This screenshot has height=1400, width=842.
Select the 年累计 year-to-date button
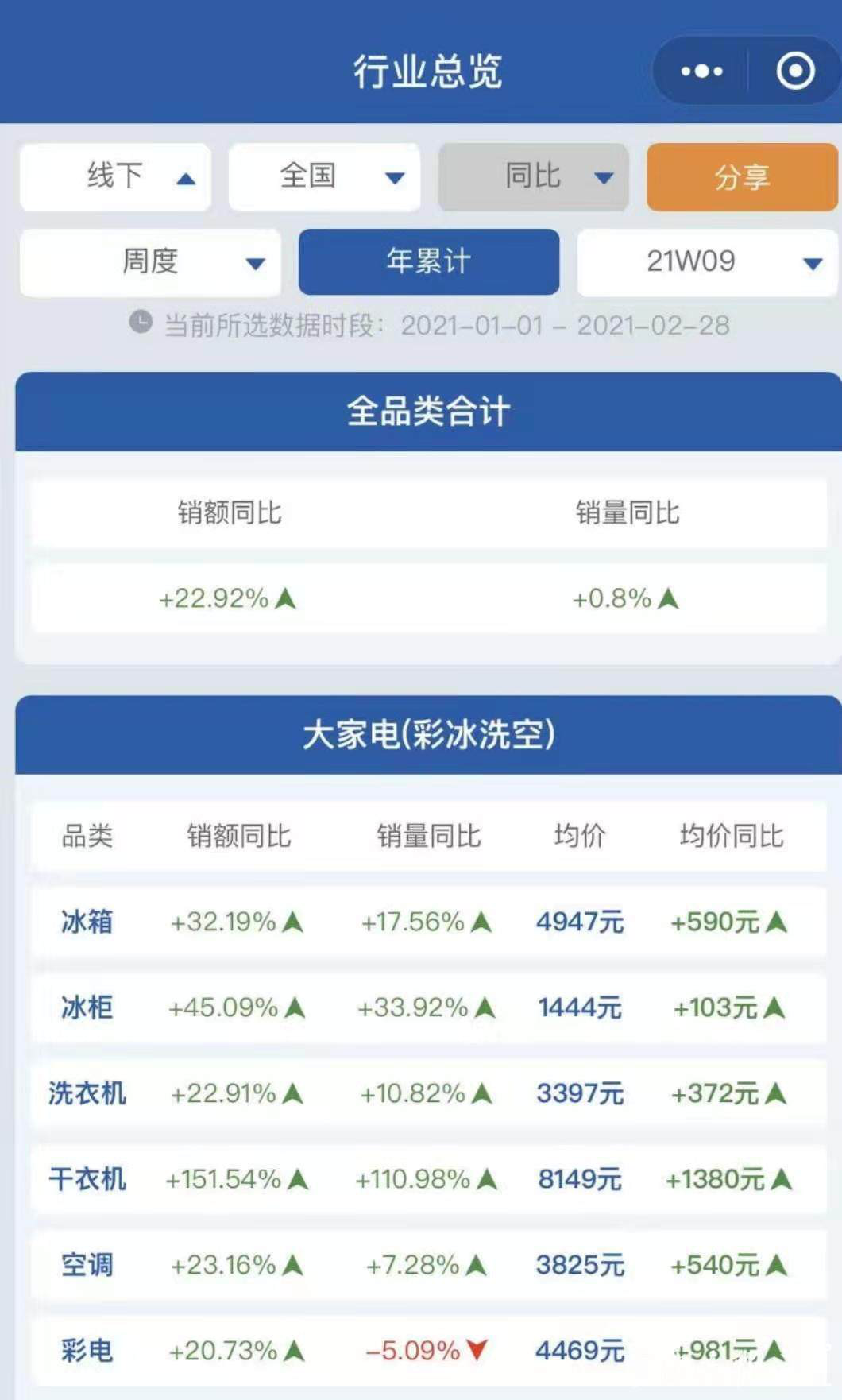[x=429, y=262]
